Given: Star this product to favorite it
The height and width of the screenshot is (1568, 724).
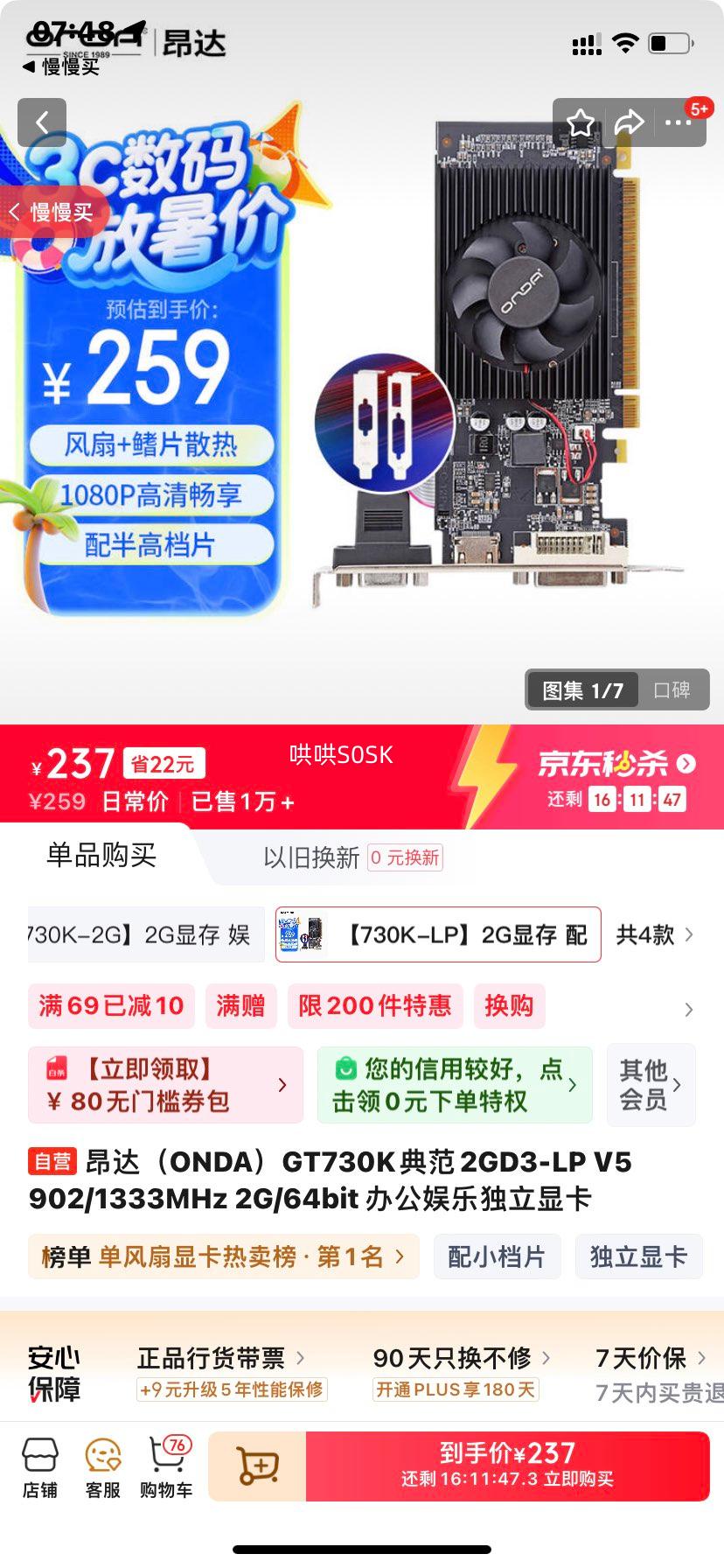Looking at the screenshot, I should (580, 122).
